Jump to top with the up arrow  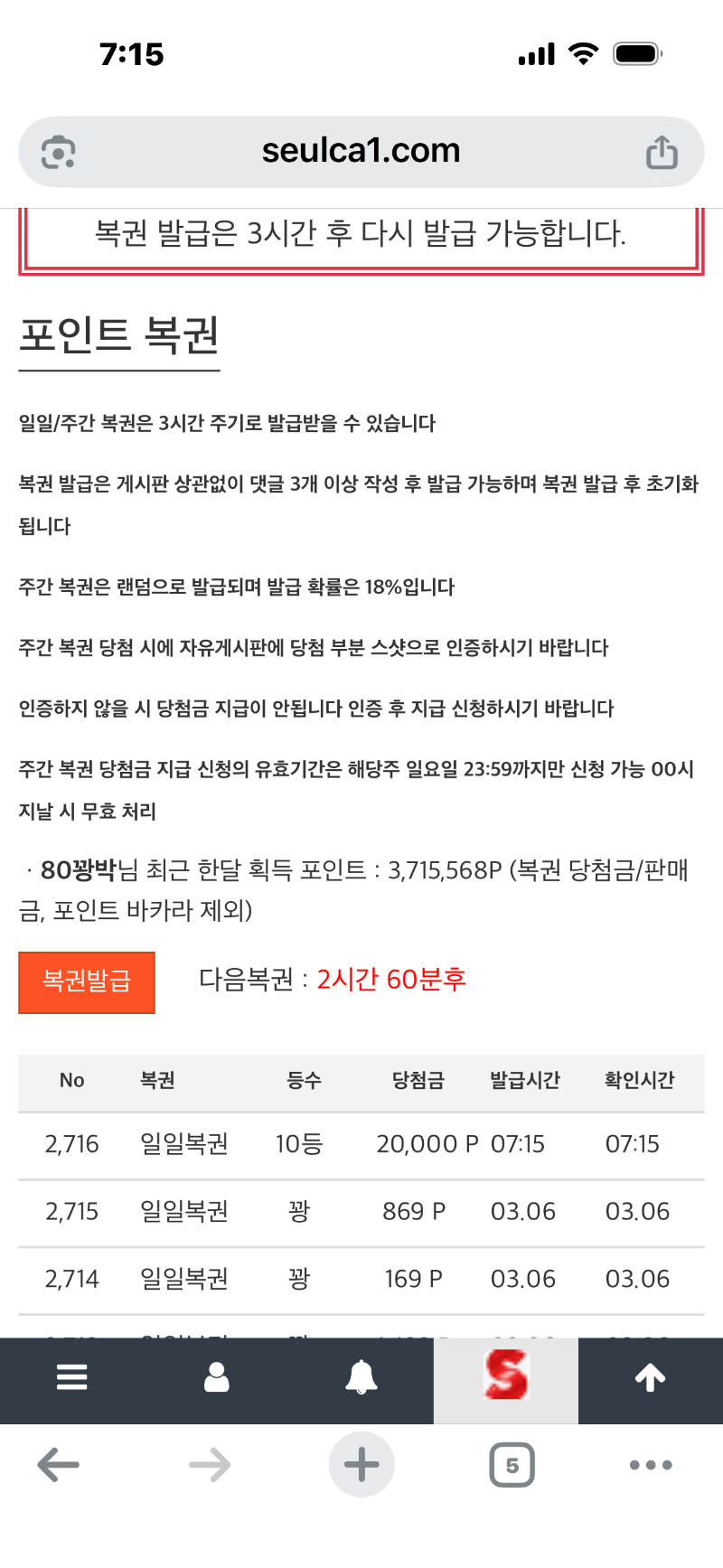point(650,1377)
